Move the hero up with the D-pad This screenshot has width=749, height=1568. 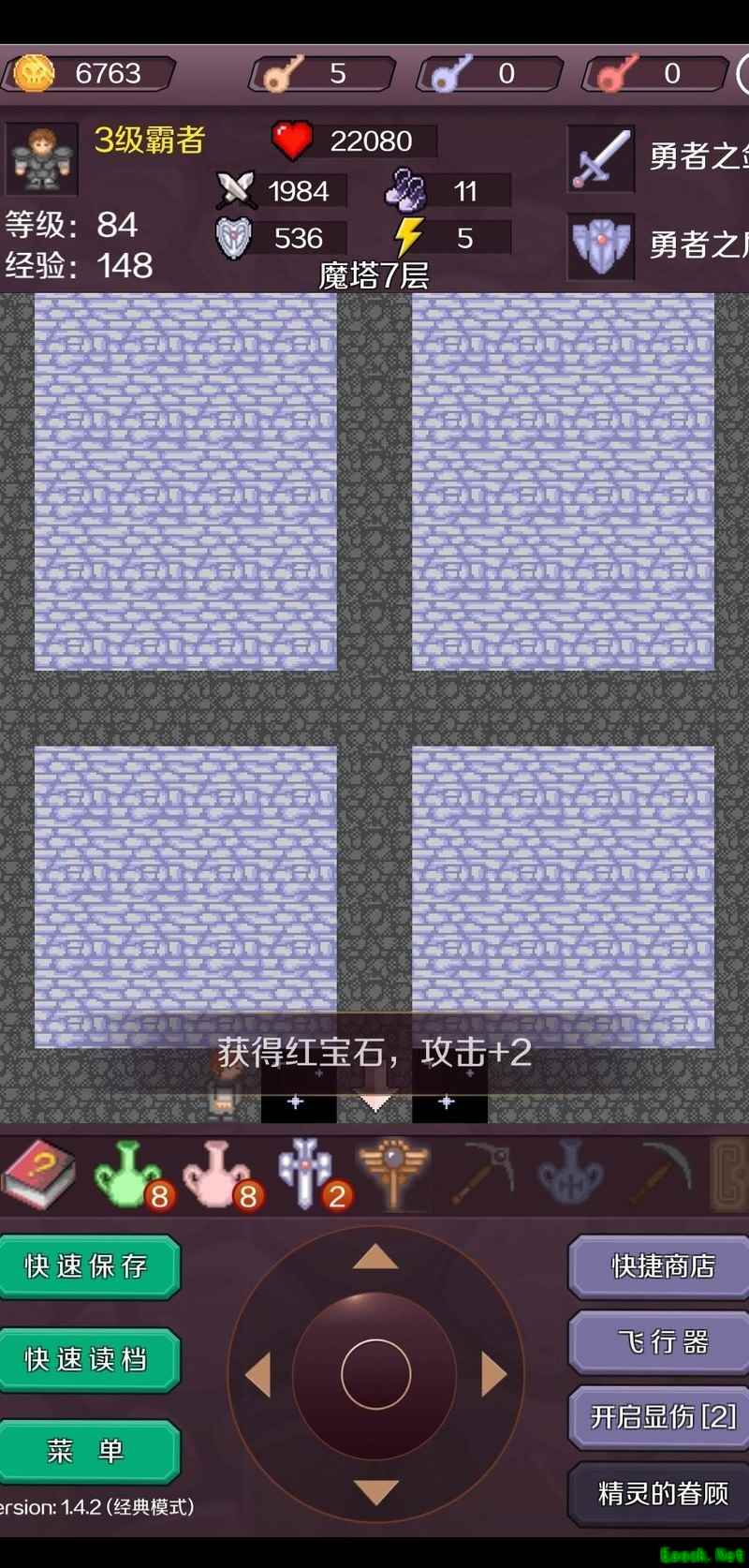coord(375,1257)
